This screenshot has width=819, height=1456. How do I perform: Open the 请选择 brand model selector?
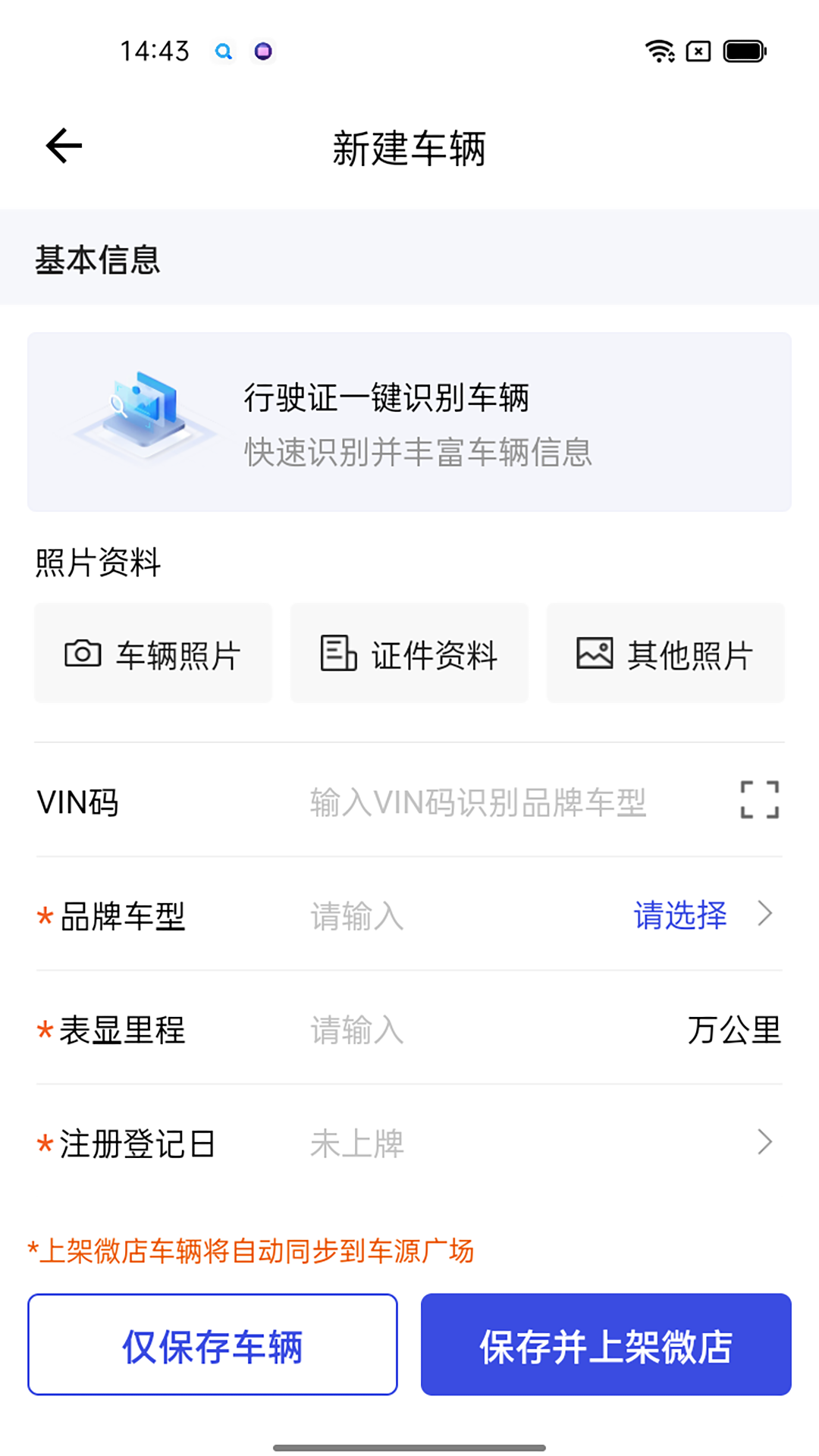tap(680, 915)
